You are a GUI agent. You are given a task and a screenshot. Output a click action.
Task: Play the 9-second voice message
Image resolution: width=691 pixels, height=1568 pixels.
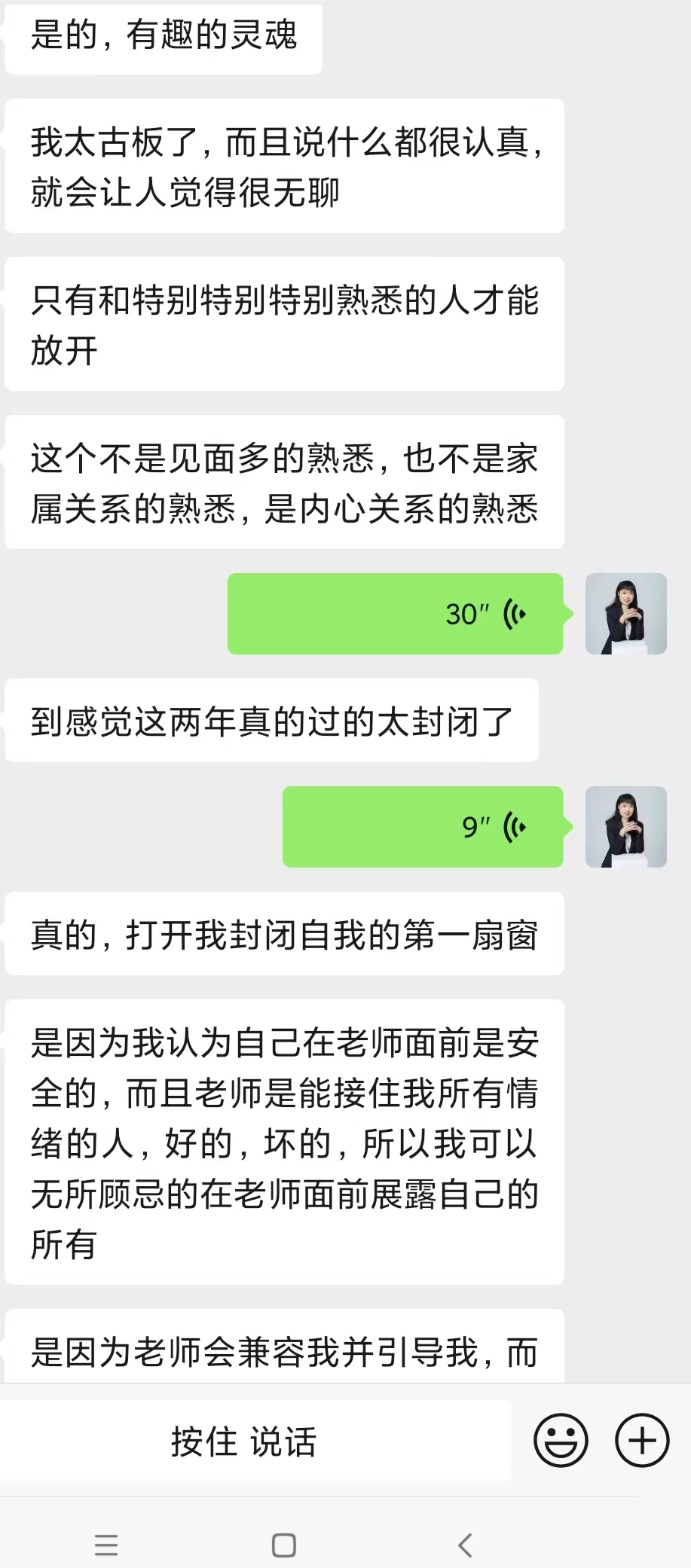pyautogui.click(x=423, y=827)
